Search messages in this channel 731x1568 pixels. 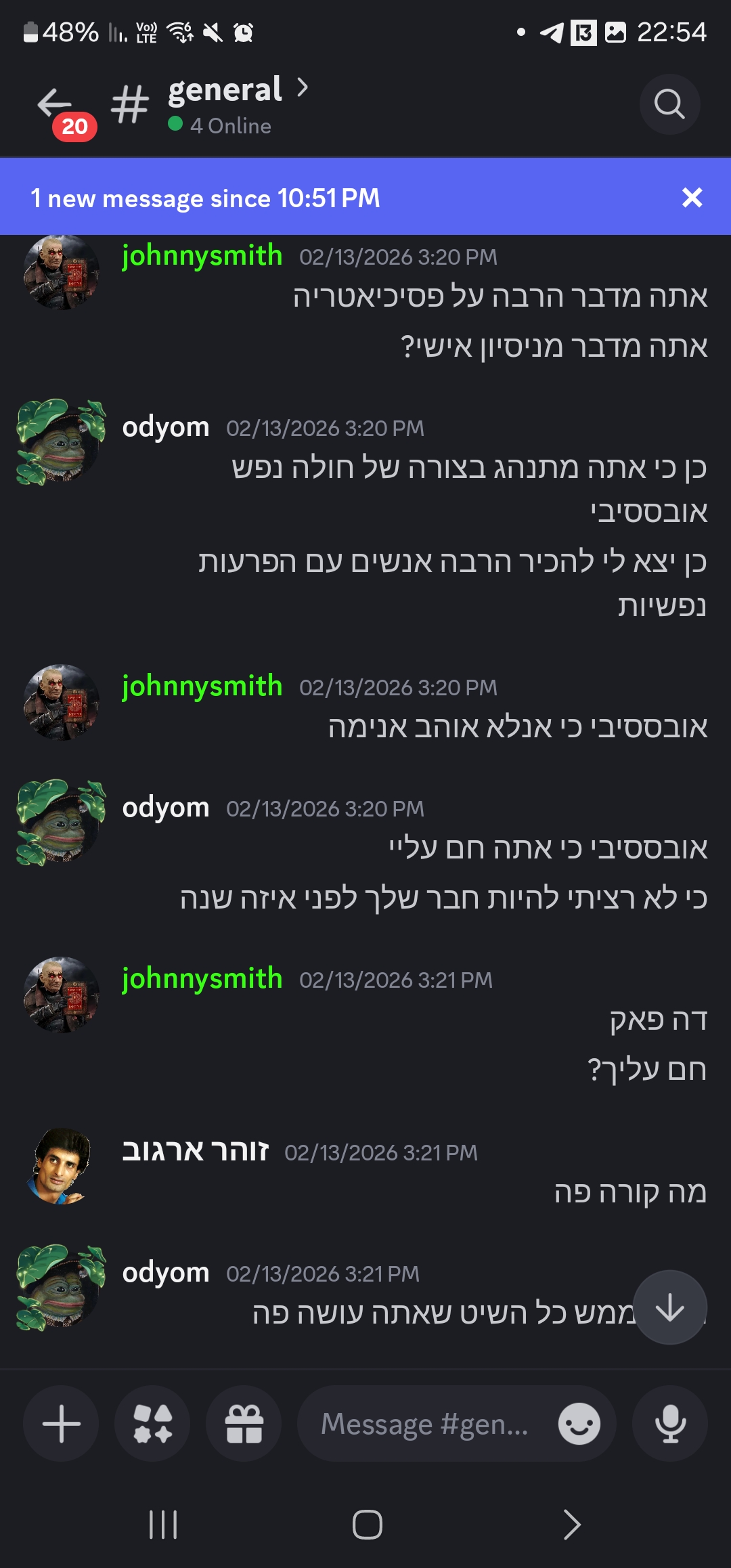coord(669,104)
